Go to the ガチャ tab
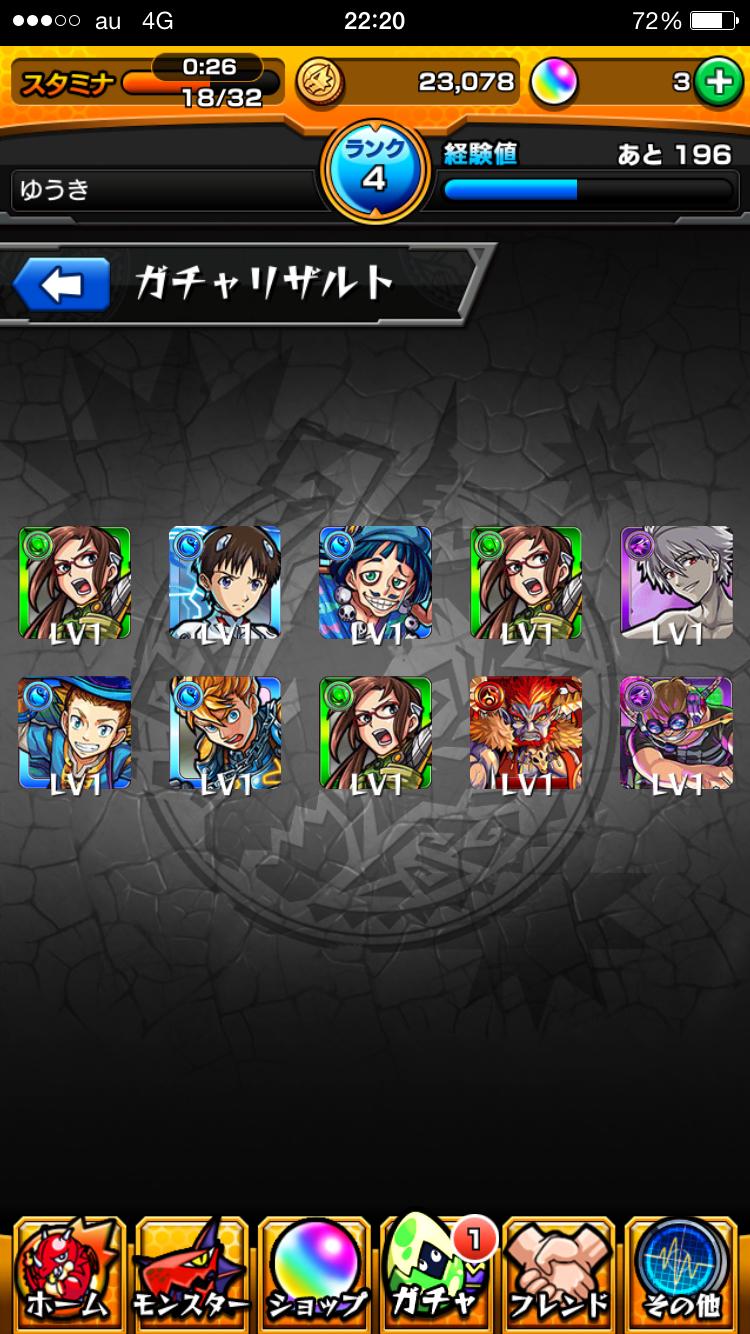 tap(437, 1273)
